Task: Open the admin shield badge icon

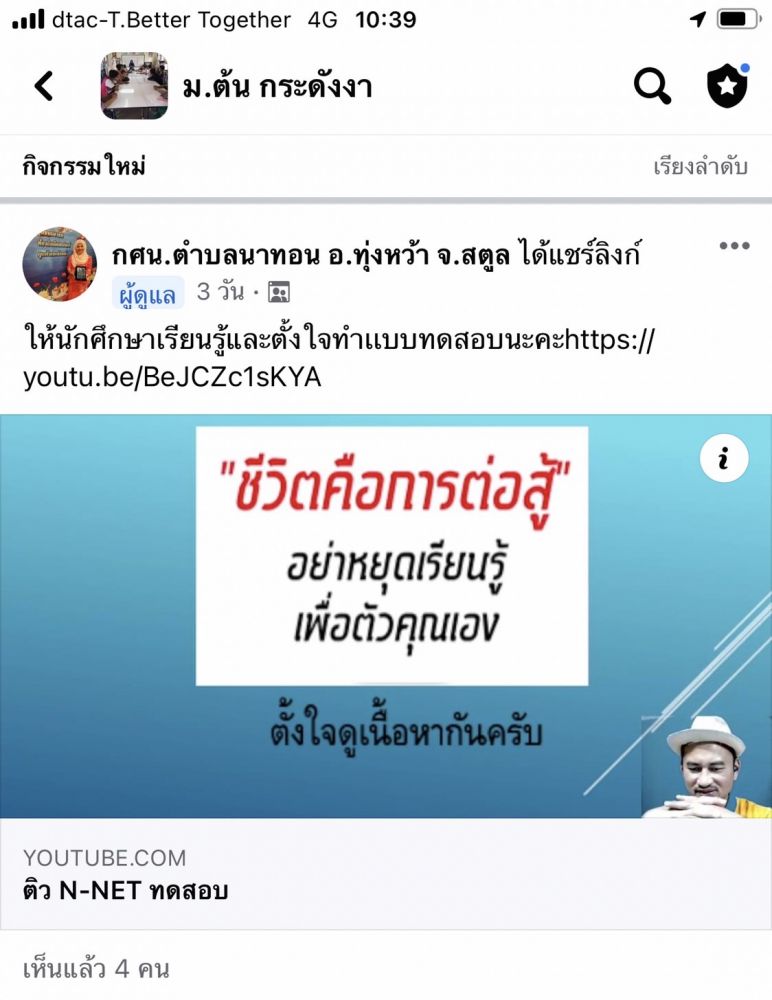Action: [727, 87]
